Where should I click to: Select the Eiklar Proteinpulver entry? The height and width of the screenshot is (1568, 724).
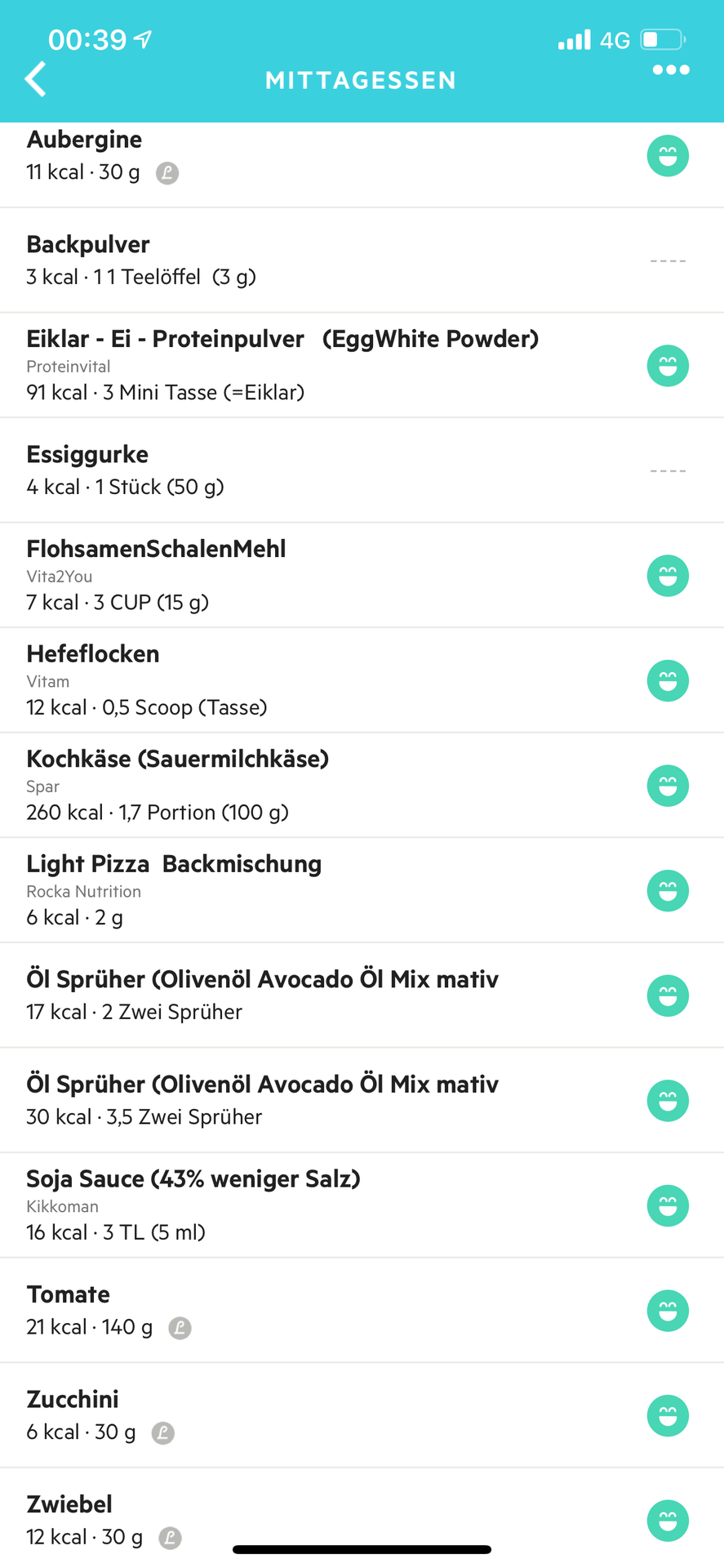tap(362, 365)
